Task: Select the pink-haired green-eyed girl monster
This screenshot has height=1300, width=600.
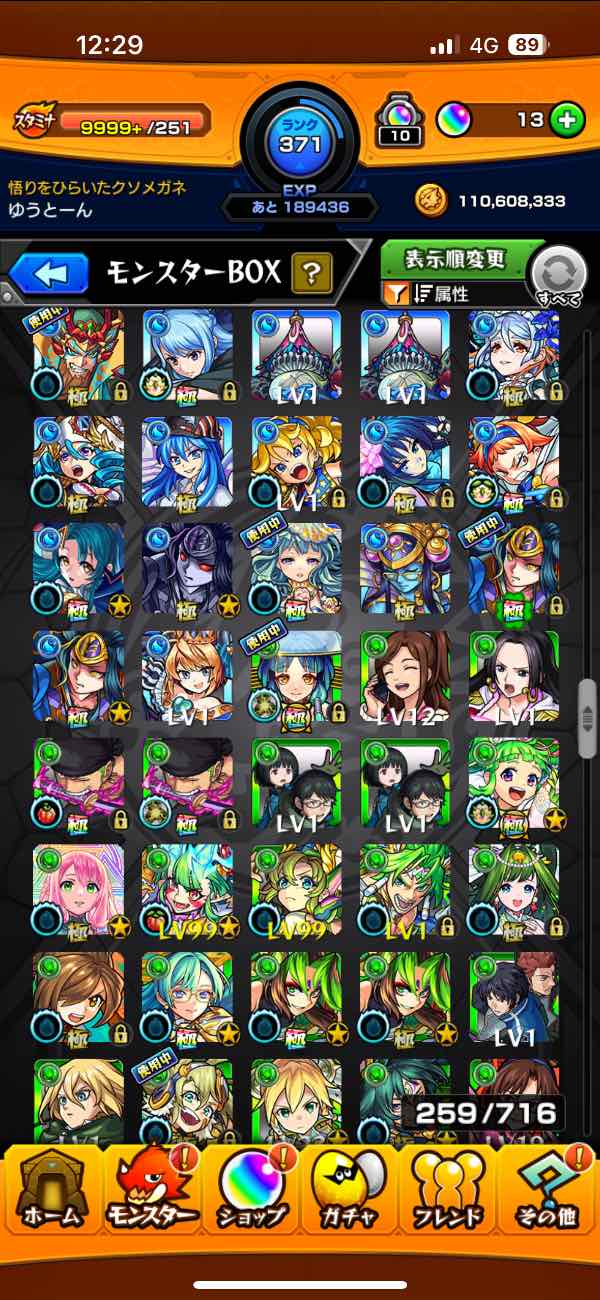Action: (x=79, y=892)
